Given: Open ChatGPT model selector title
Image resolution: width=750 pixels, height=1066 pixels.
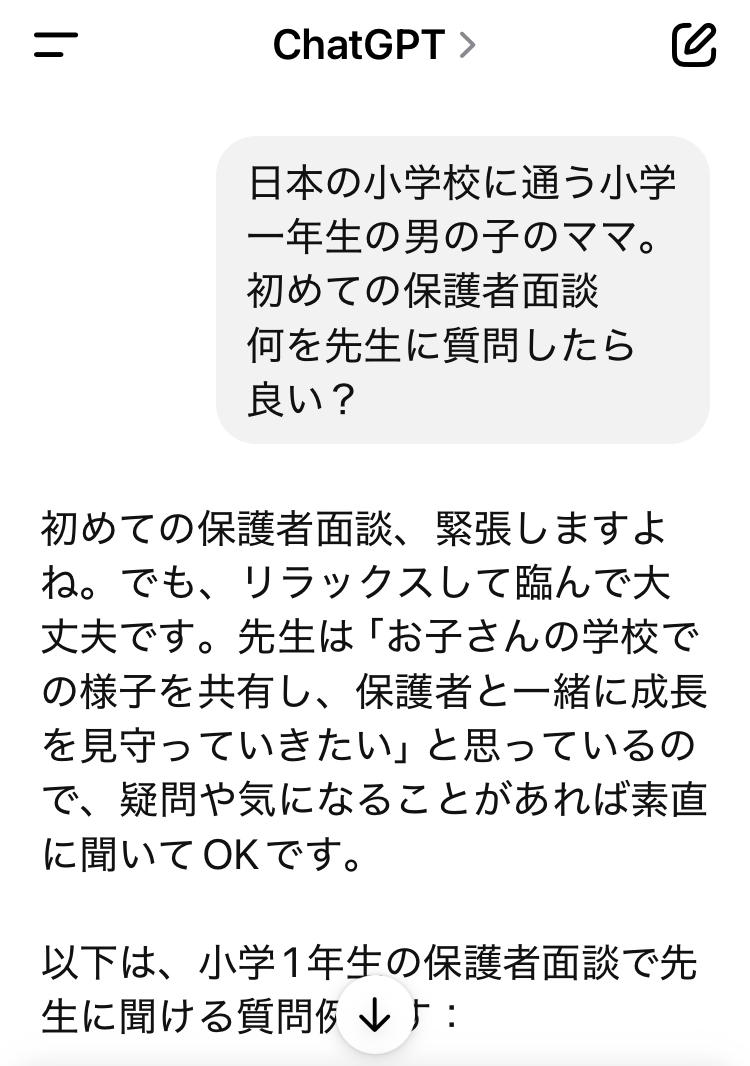Looking at the screenshot, I should (x=373, y=44).
